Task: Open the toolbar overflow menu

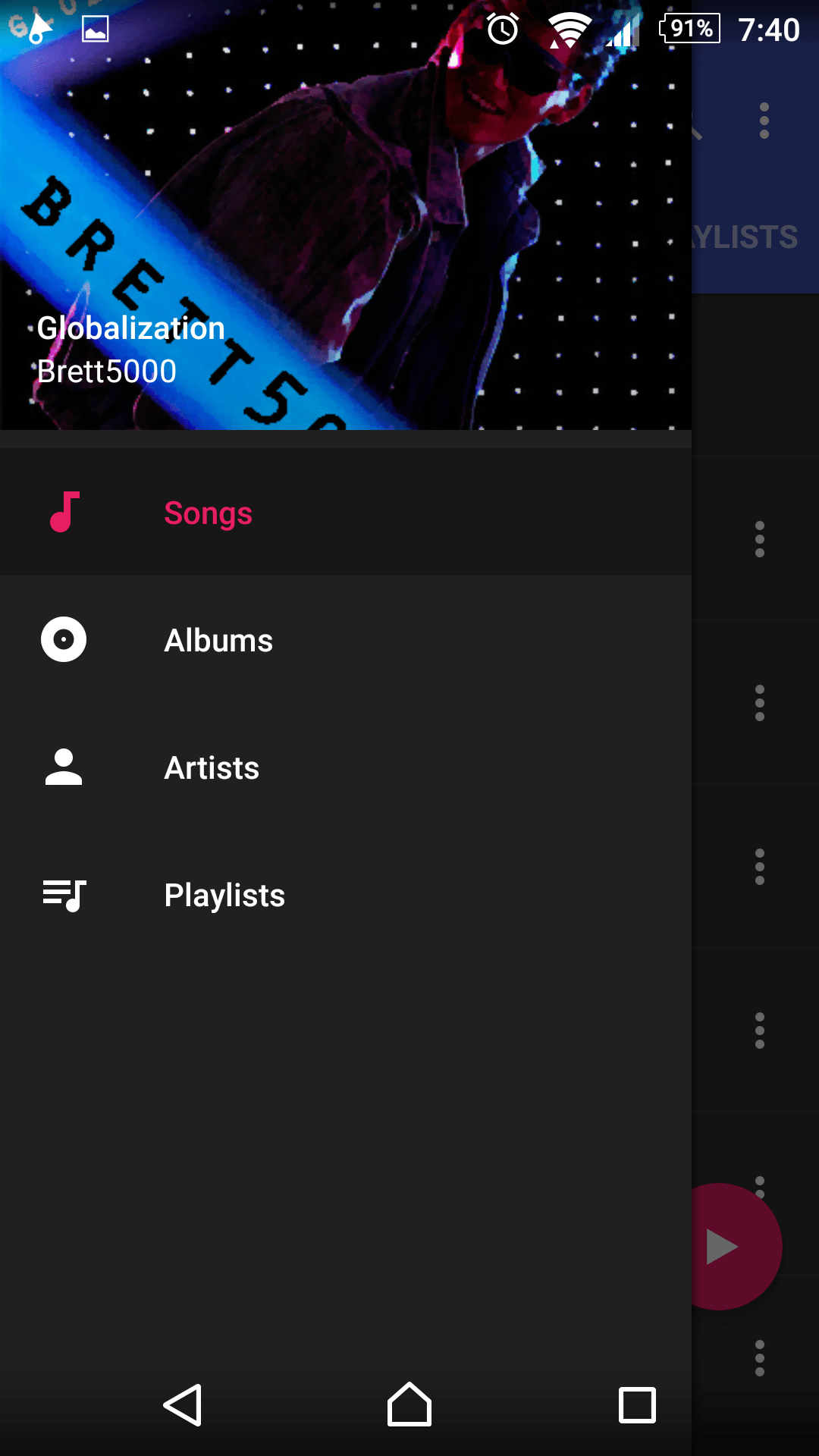Action: [764, 121]
